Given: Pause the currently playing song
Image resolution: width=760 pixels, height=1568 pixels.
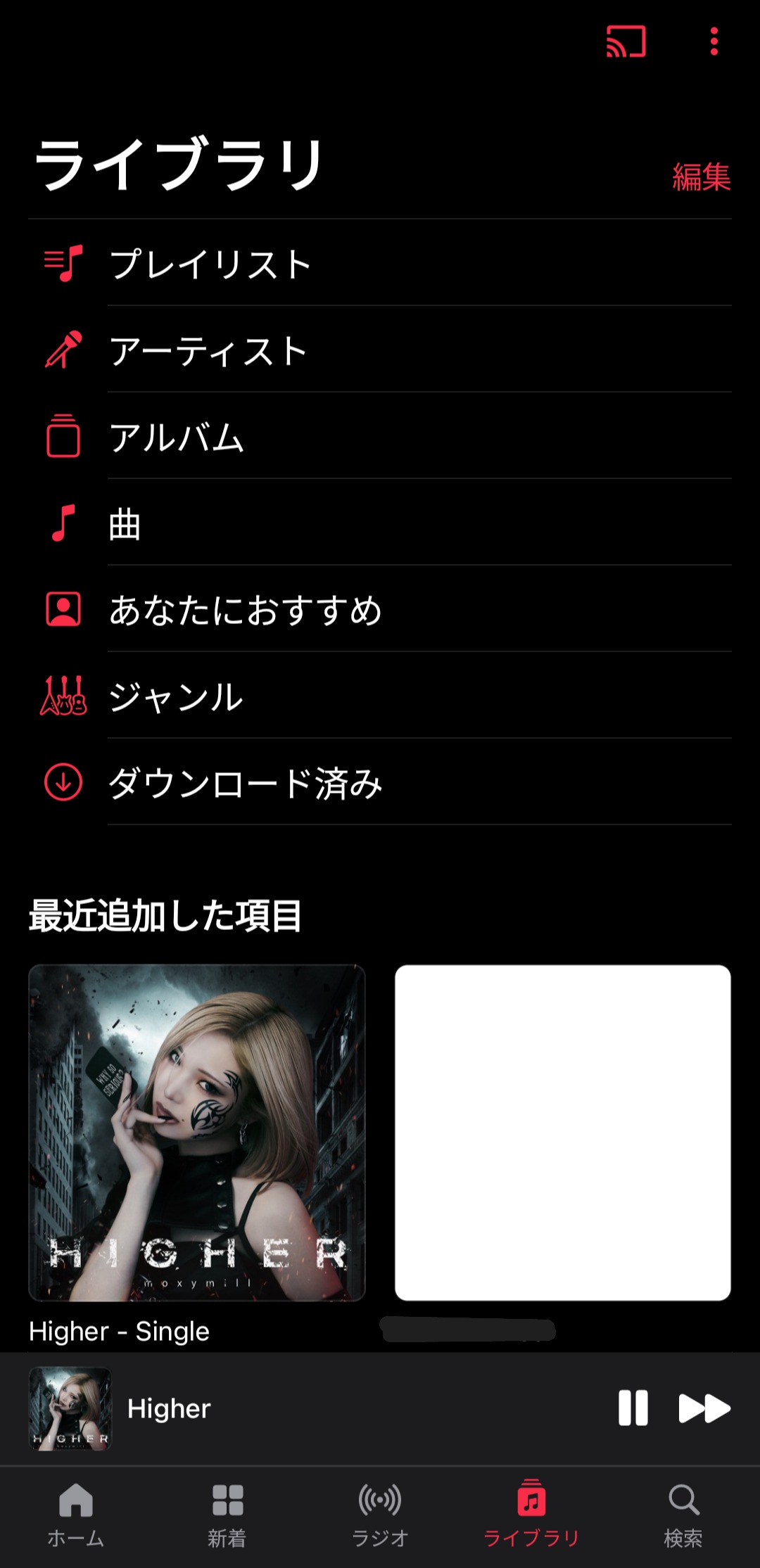Looking at the screenshot, I should point(633,1408).
